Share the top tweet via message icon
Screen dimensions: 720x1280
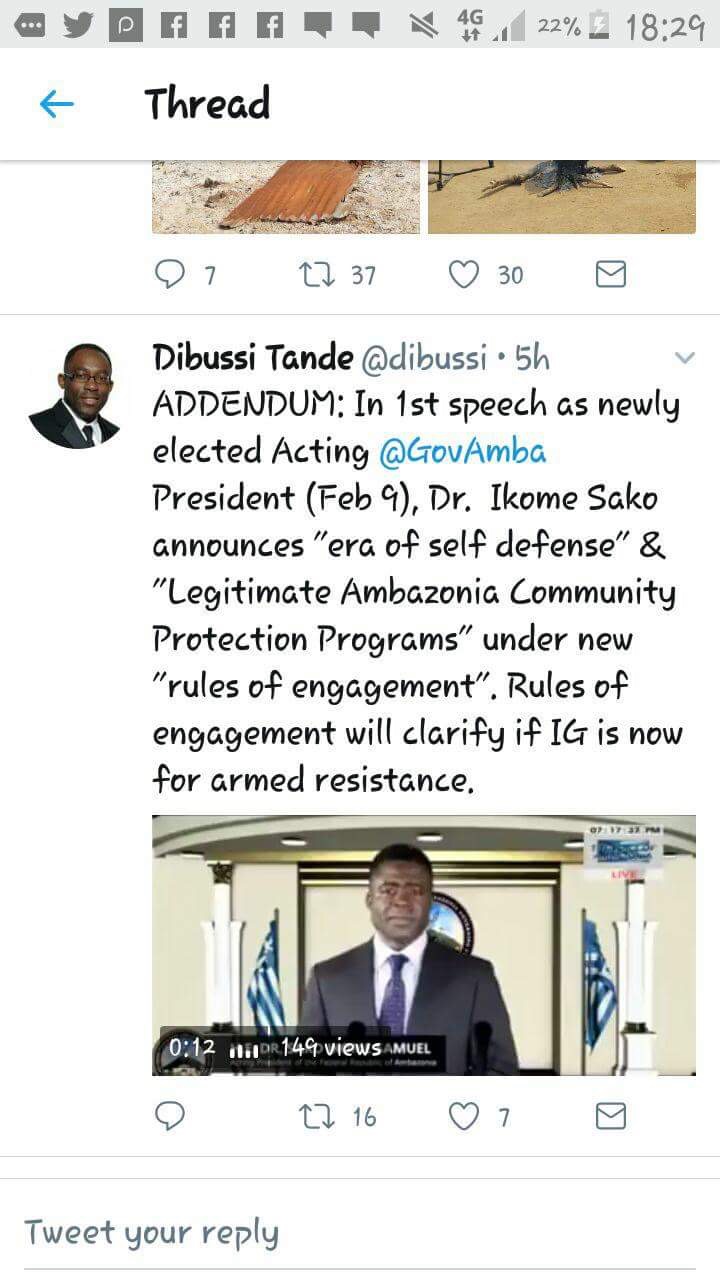click(611, 274)
